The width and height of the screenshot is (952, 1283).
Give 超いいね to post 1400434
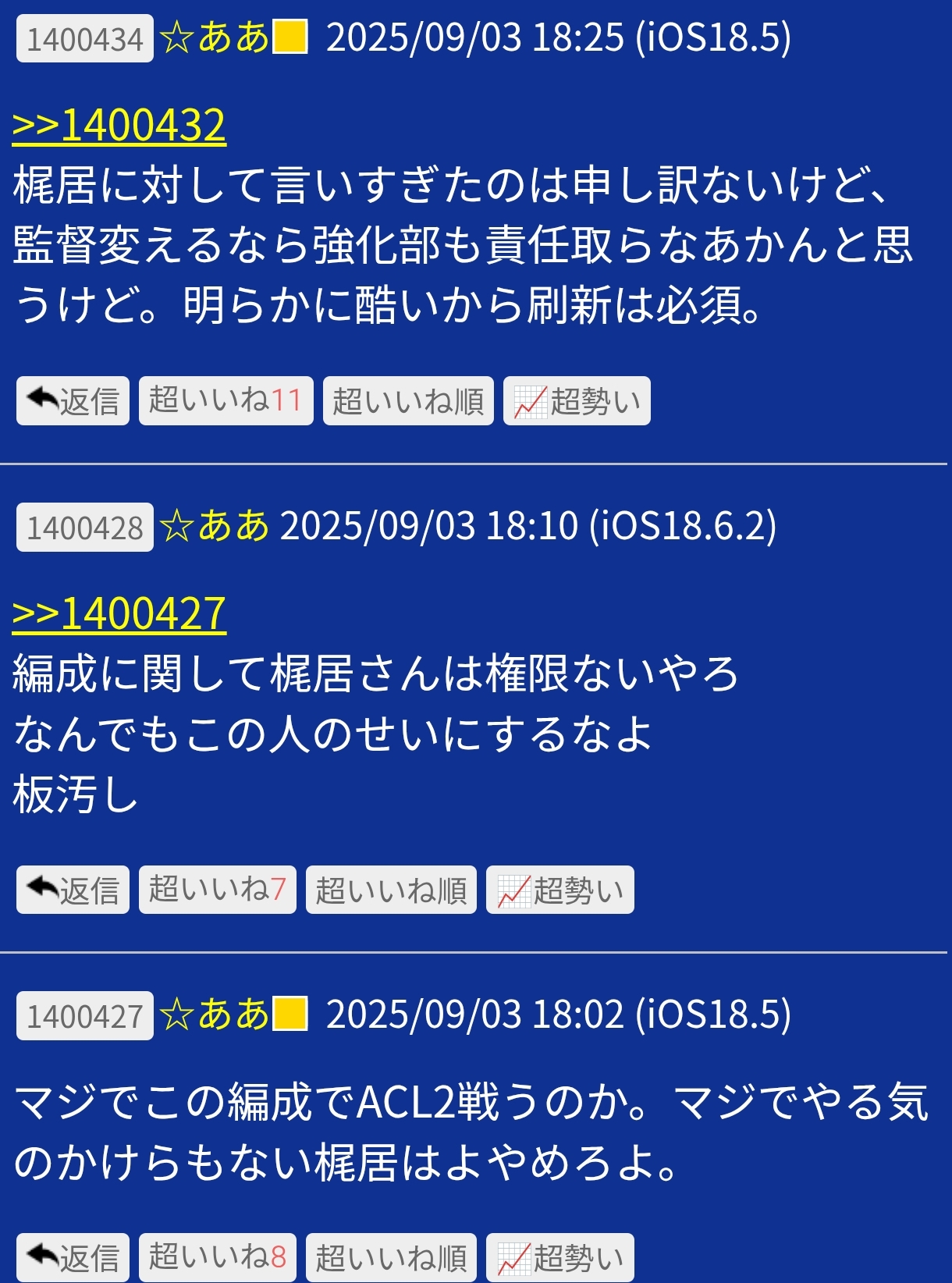pyautogui.click(x=226, y=401)
